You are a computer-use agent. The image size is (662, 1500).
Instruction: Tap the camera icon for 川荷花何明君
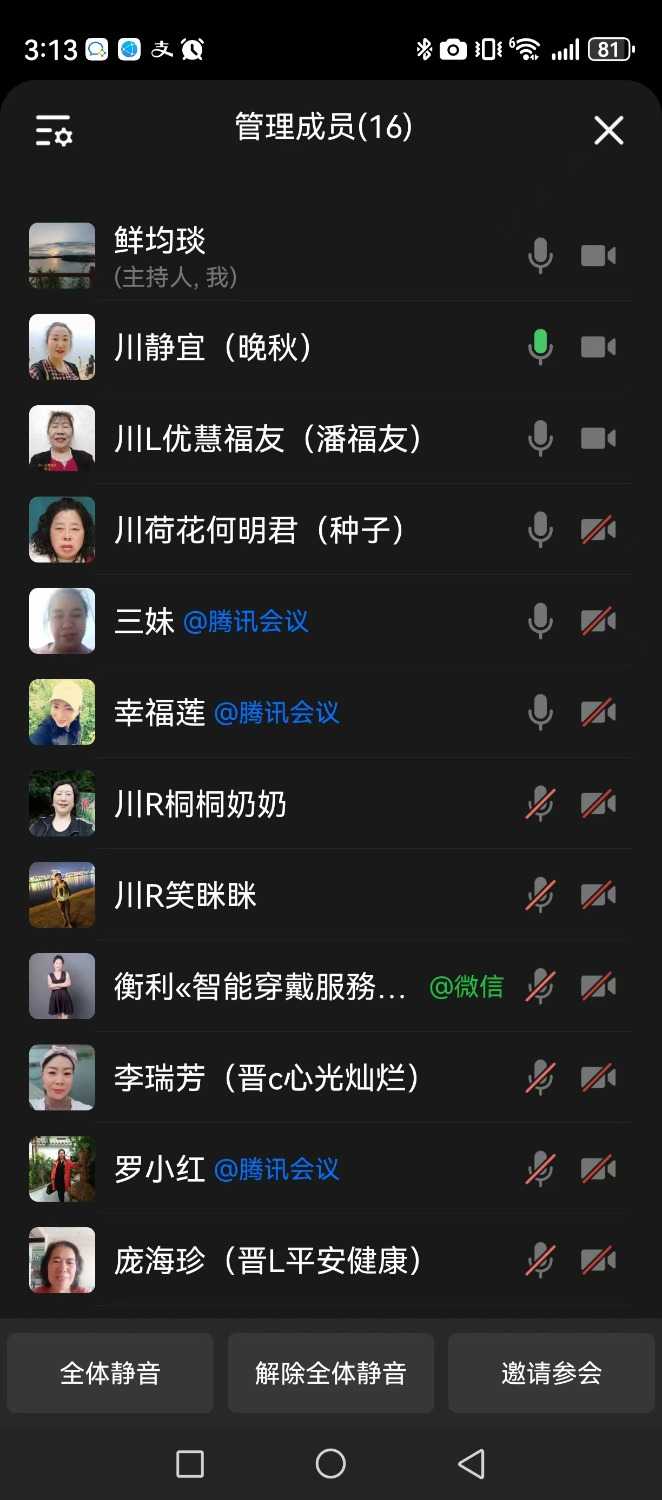coord(598,530)
